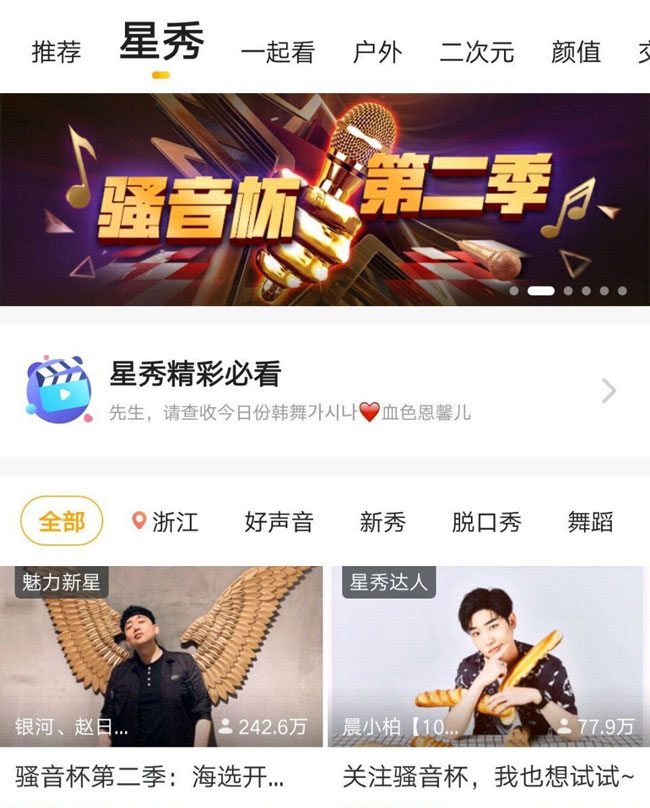Image resolution: width=650 pixels, height=808 pixels.
Task: Open the 一起看 tab
Action: (277, 52)
